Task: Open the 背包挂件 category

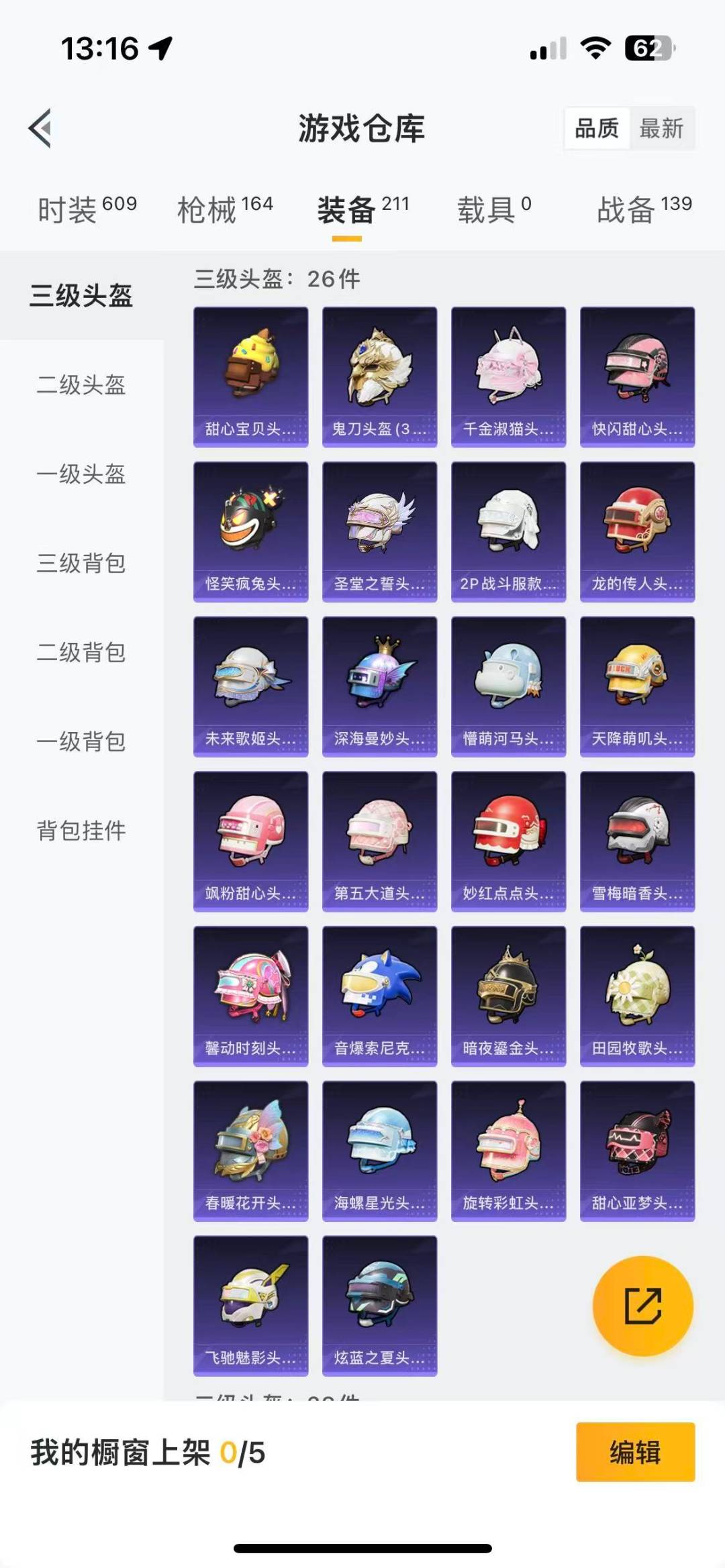Action: pos(81,831)
